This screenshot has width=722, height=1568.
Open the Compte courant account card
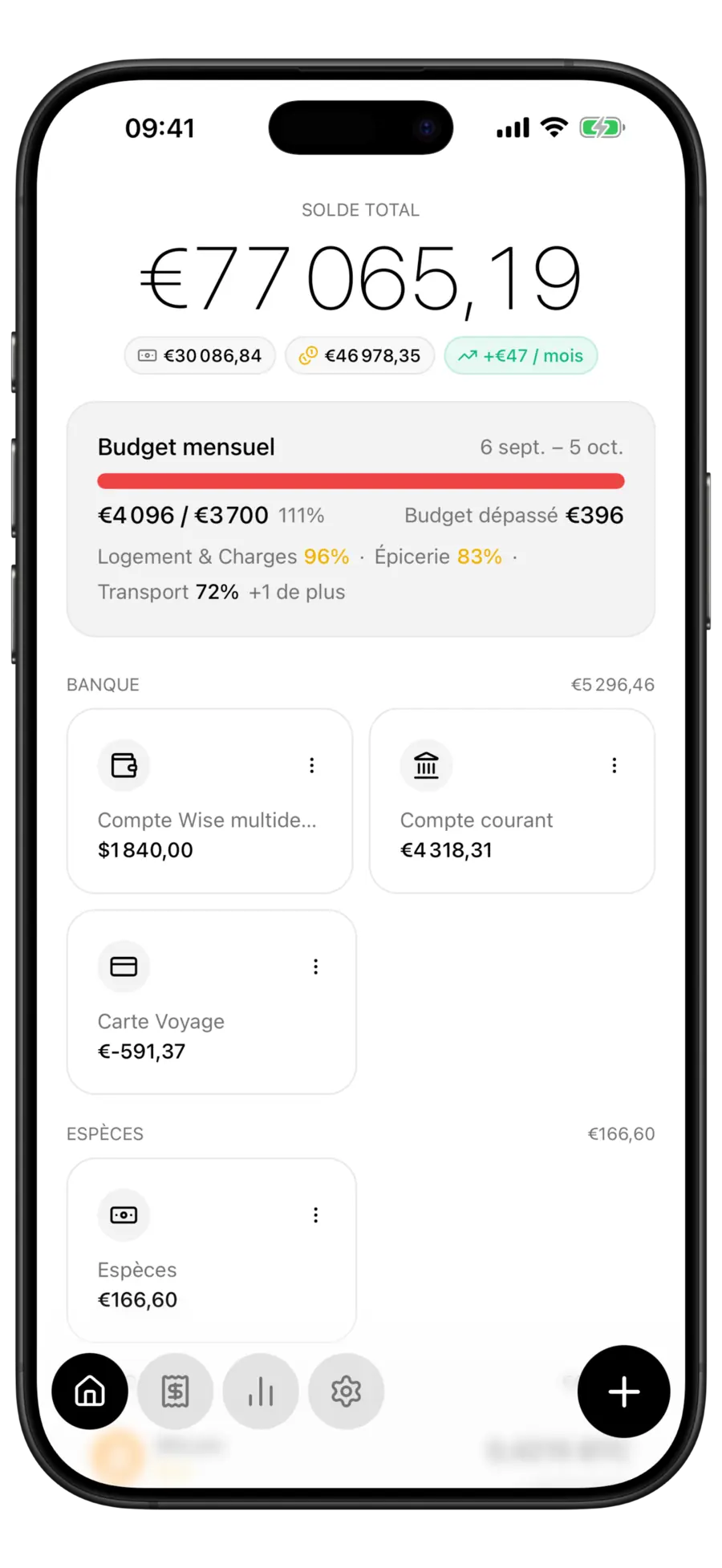[x=512, y=800]
